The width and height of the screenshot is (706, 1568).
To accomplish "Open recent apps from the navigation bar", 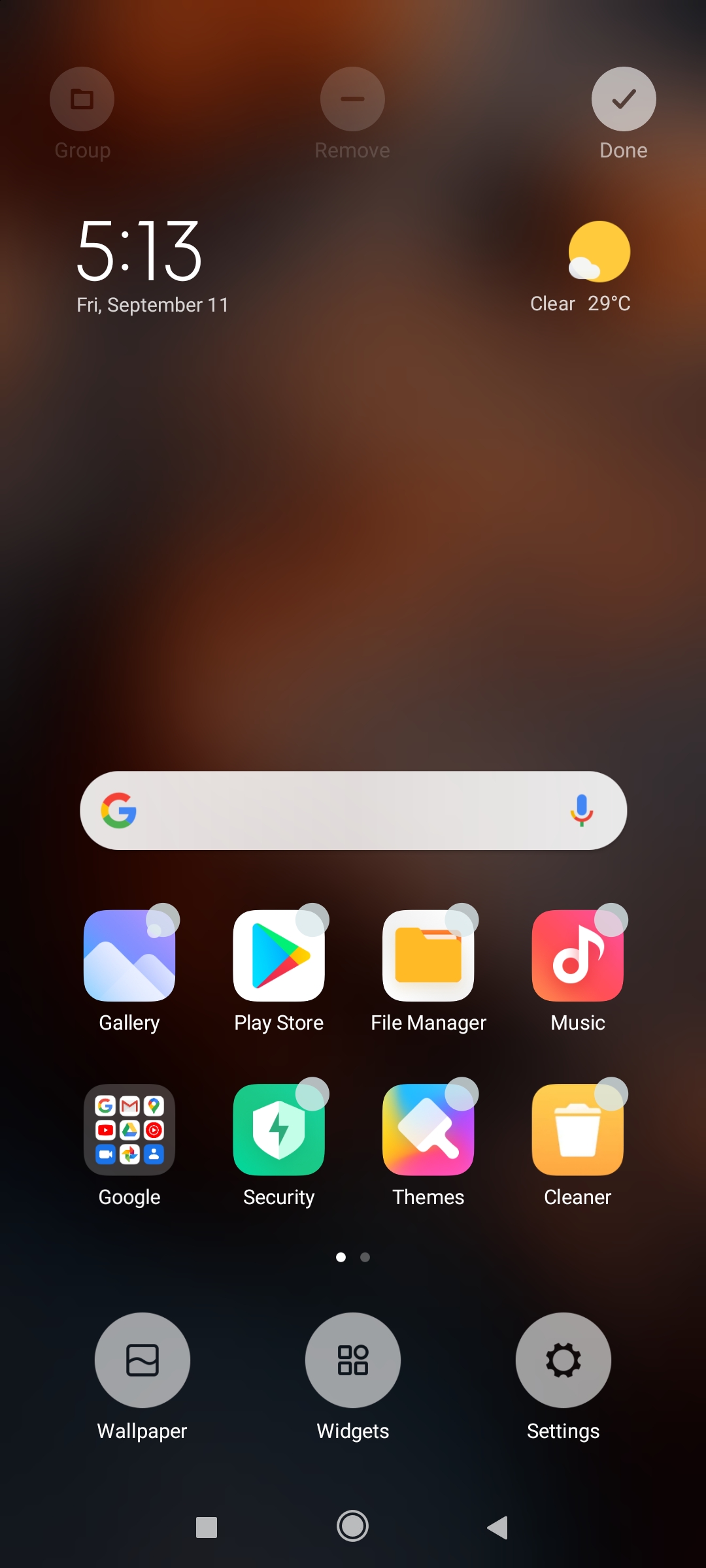I will pos(207,1527).
